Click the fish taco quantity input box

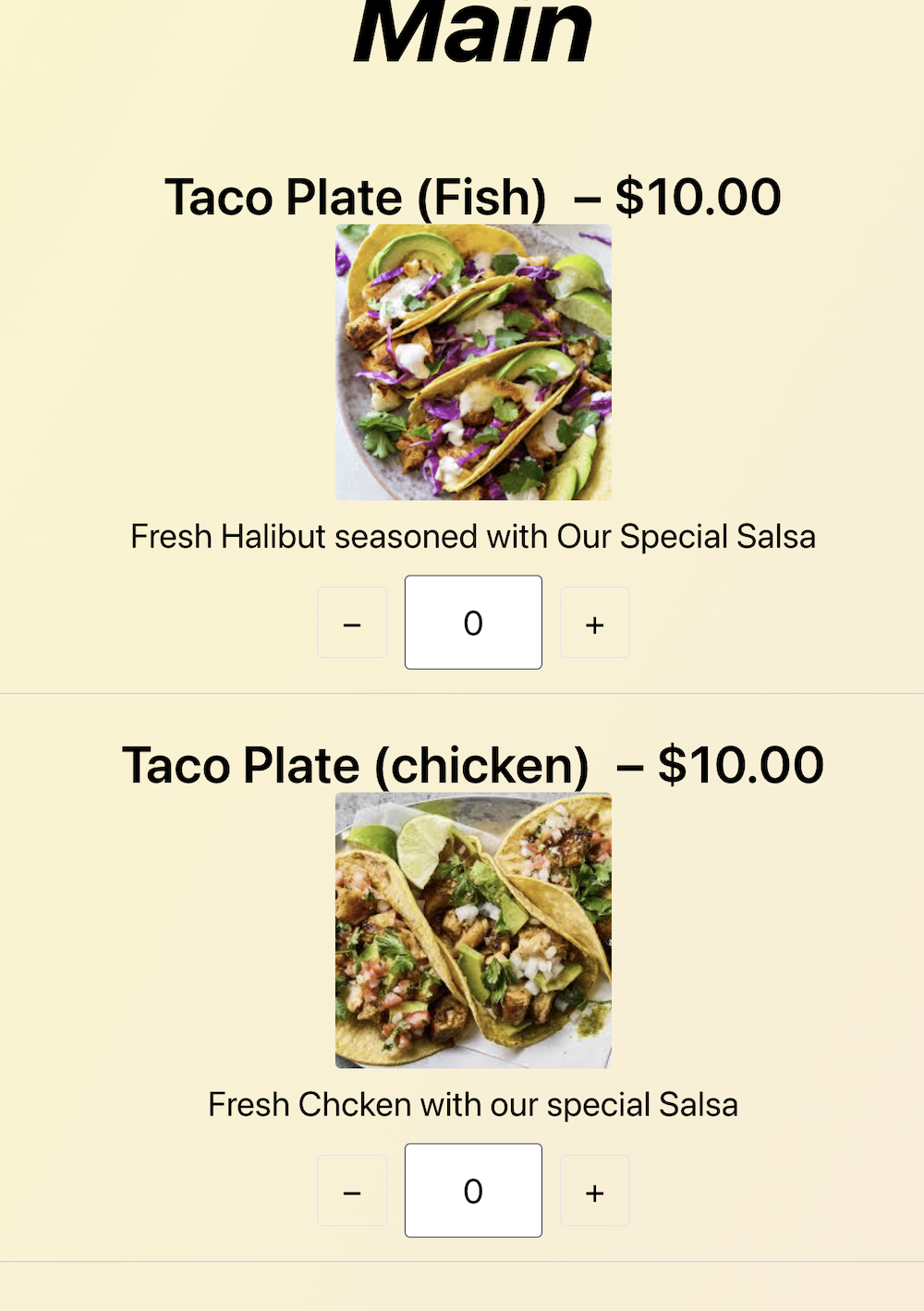pos(473,622)
